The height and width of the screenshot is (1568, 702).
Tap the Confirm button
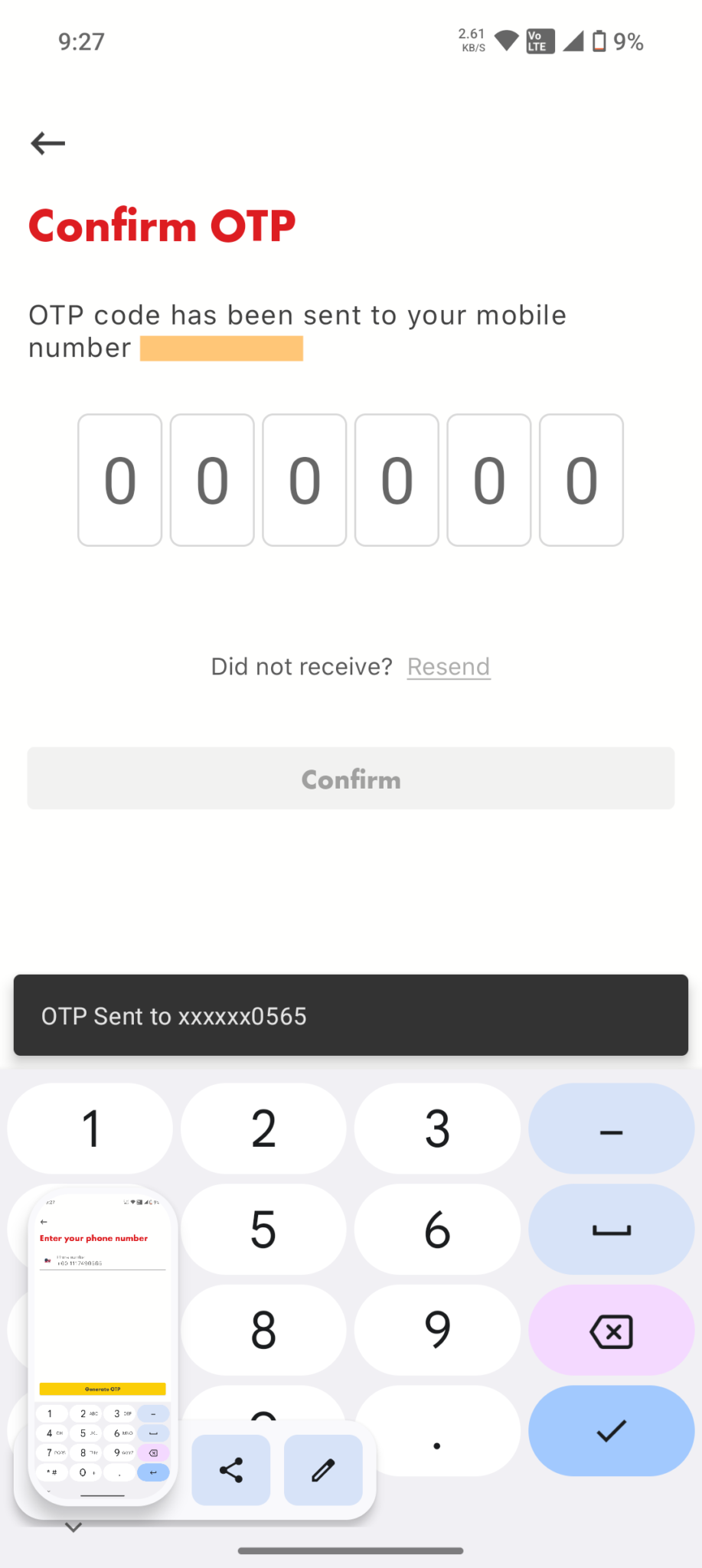pyautogui.click(x=351, y=779)
